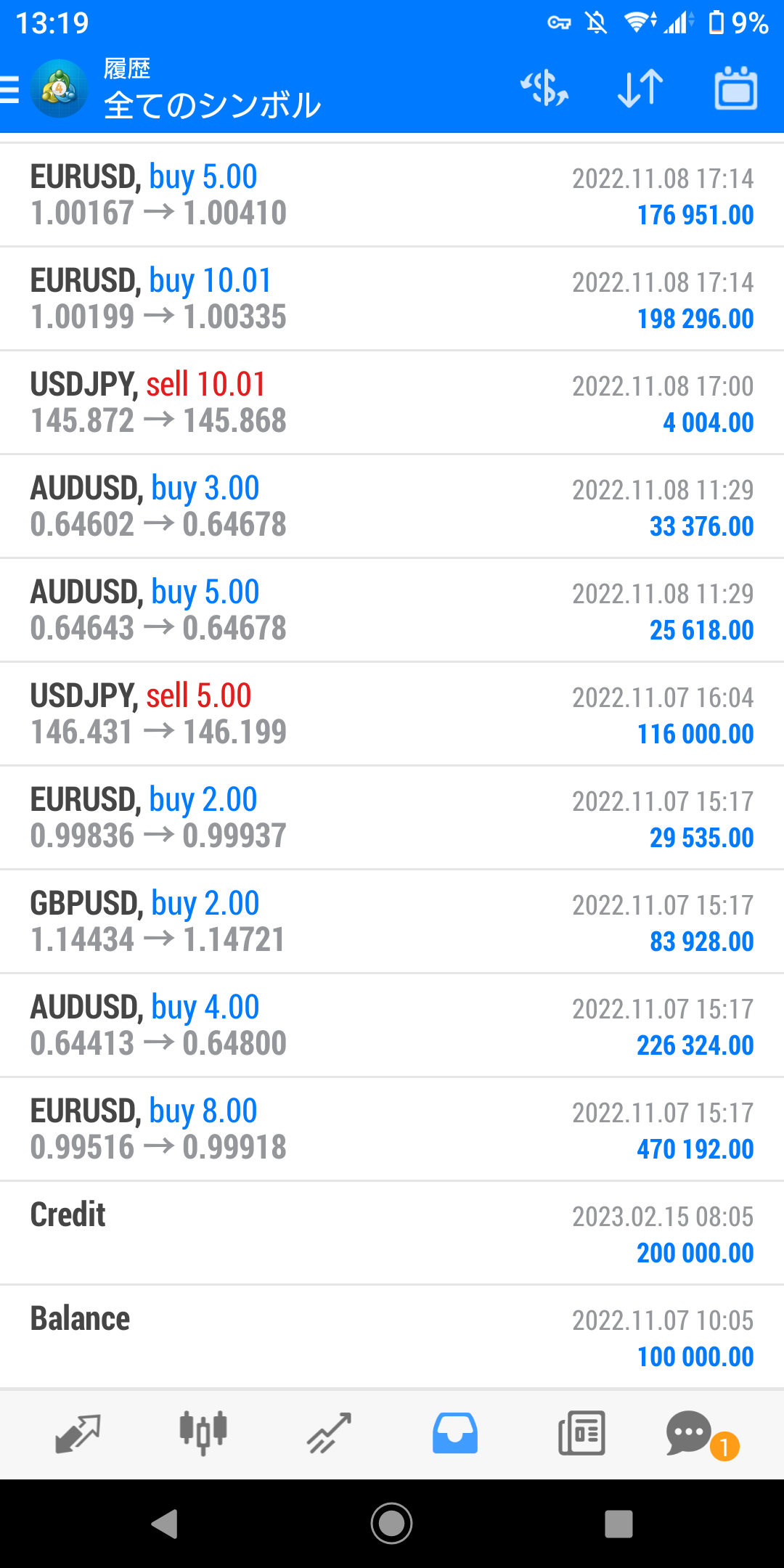
Task: Expand the GBPUSD buy 2.00 trade
Action: [392, 922]
